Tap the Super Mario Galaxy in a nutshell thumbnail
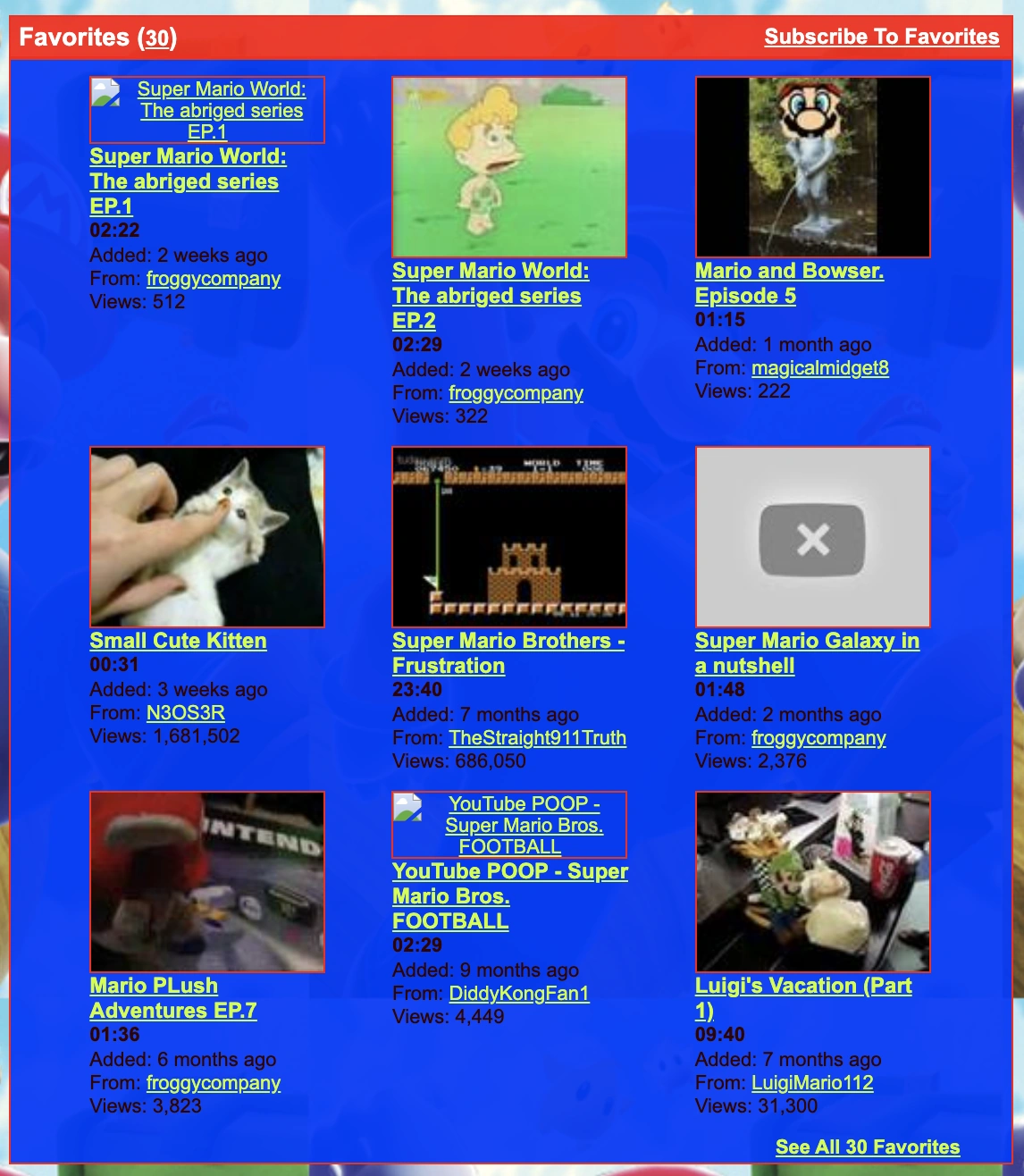Image resolution: width=1024 pixels, height=1176 pixels. (x=813, y=537)
